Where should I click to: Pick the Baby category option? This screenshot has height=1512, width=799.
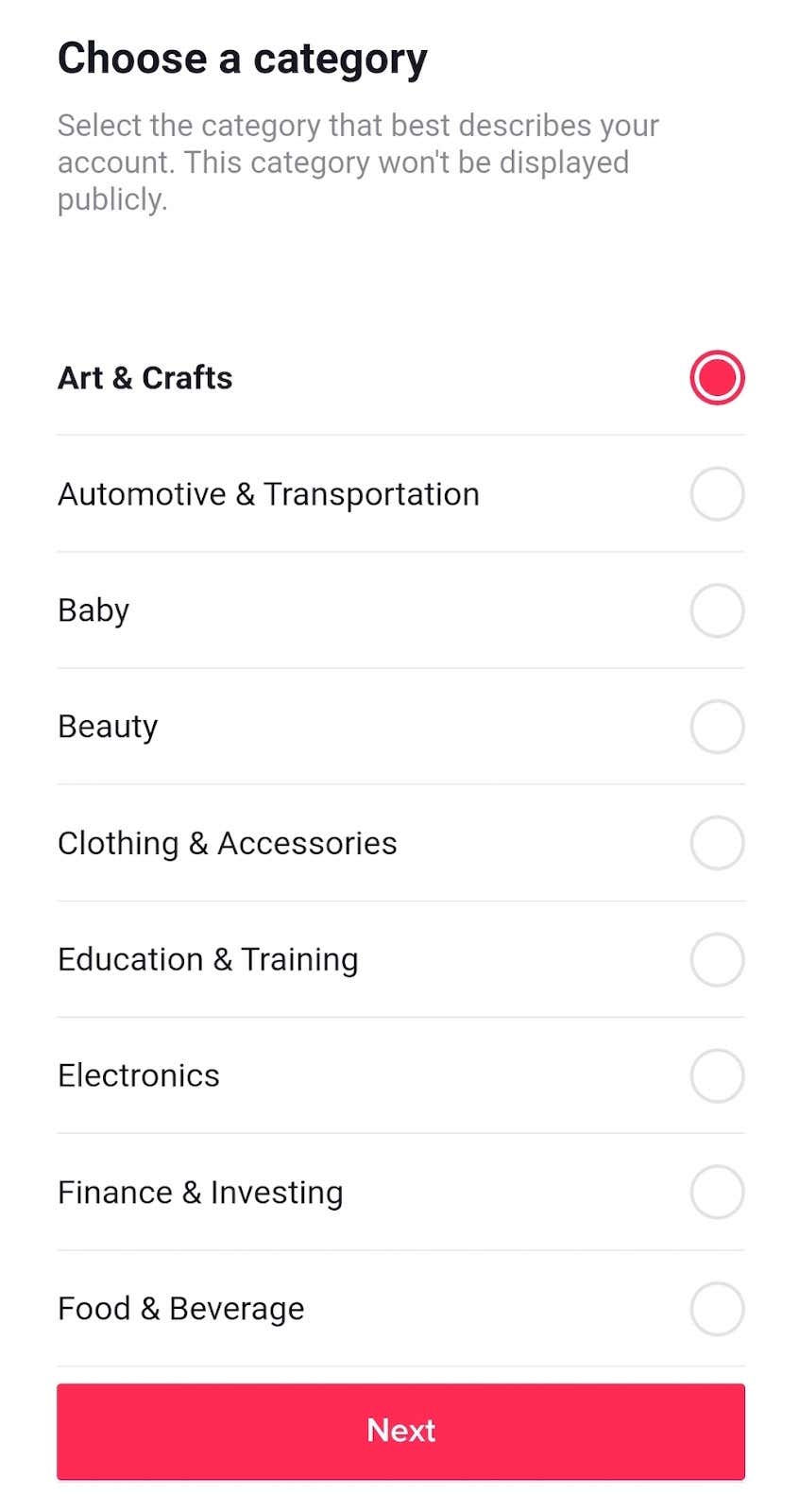click(x=717, y=610)
